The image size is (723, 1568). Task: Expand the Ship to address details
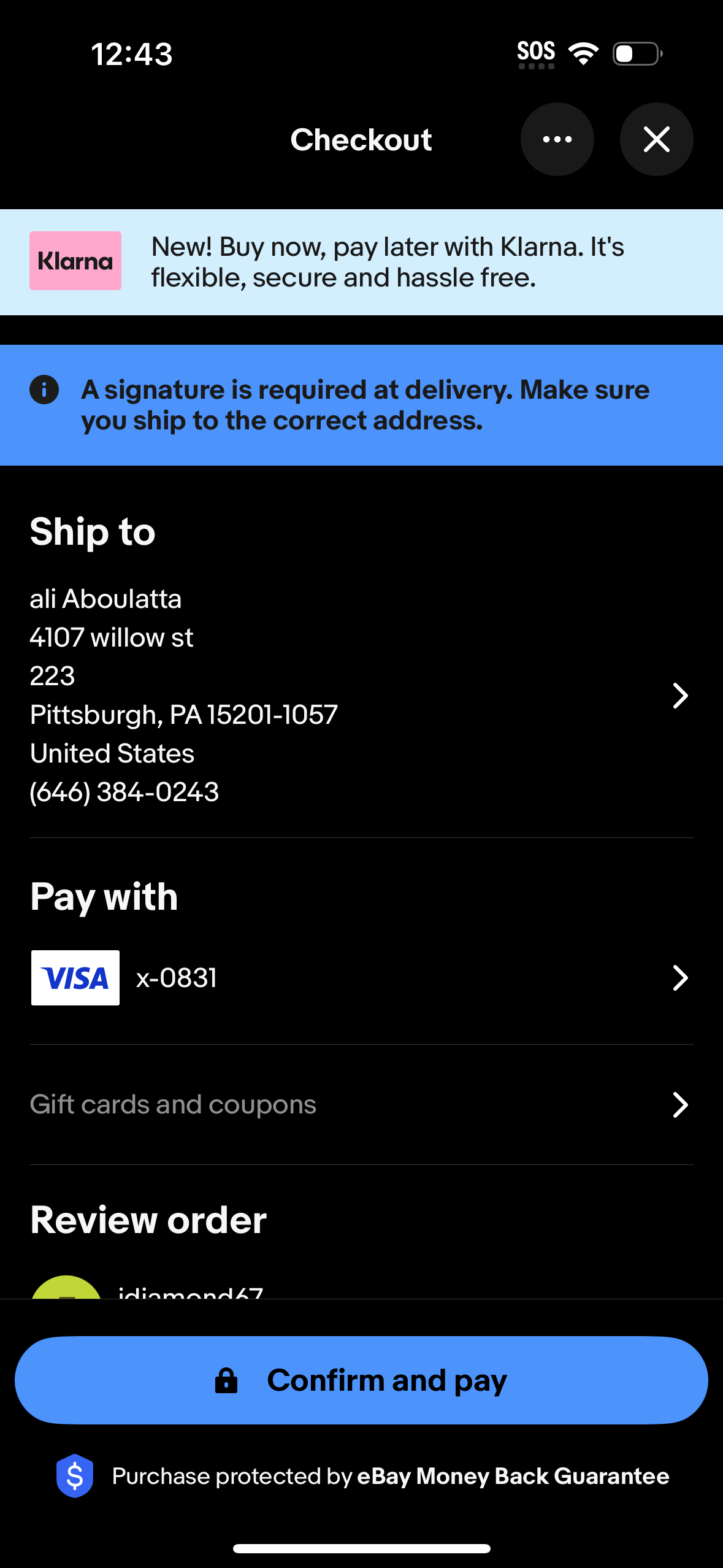click(680, 695)
